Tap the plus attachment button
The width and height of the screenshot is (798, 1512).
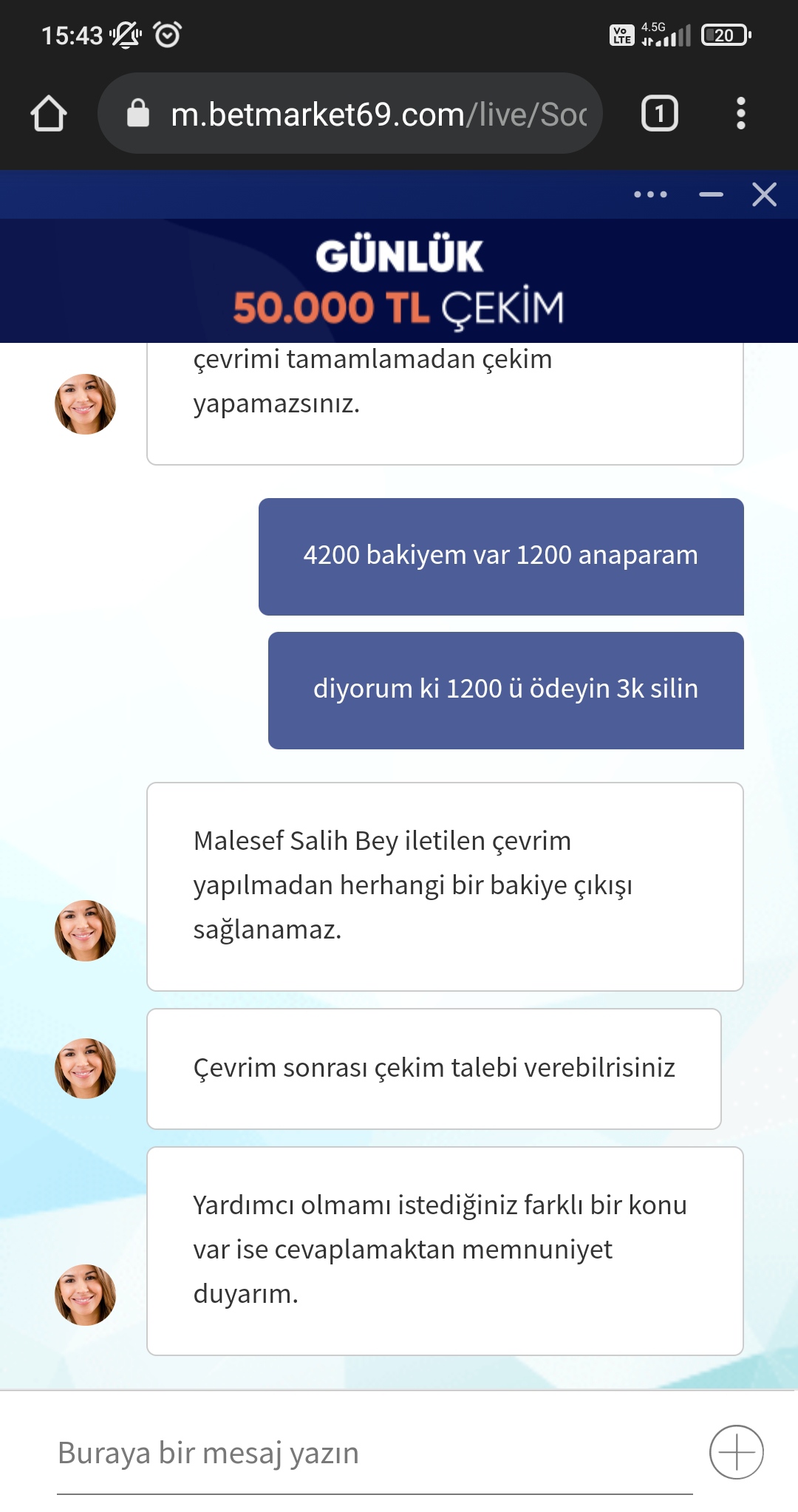coord(736,1452)
